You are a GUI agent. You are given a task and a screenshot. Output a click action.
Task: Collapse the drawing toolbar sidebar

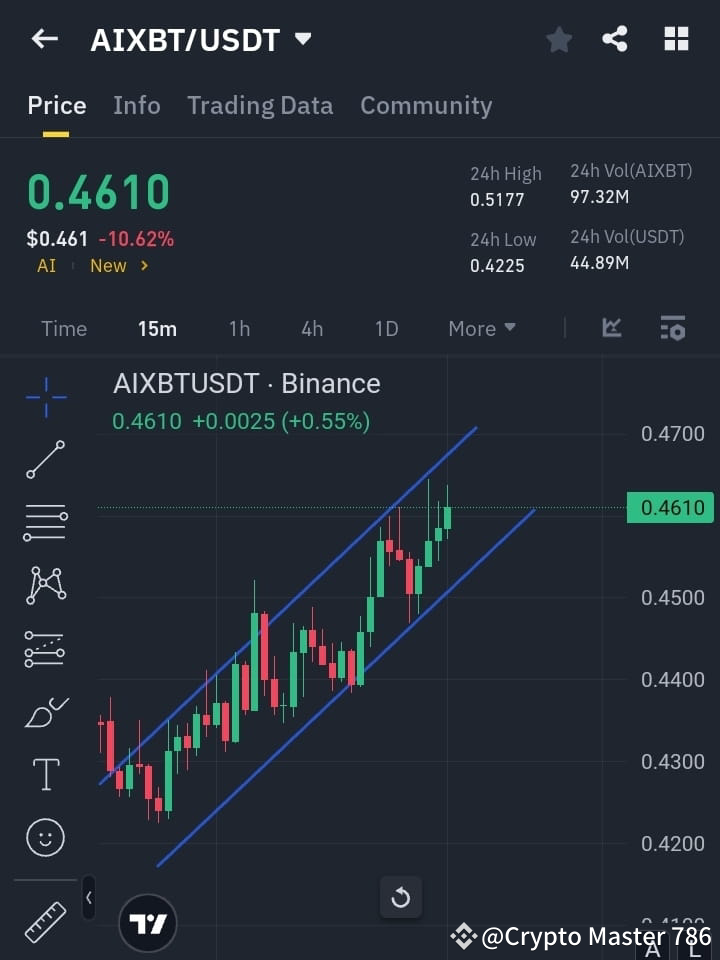pos(89,897)
